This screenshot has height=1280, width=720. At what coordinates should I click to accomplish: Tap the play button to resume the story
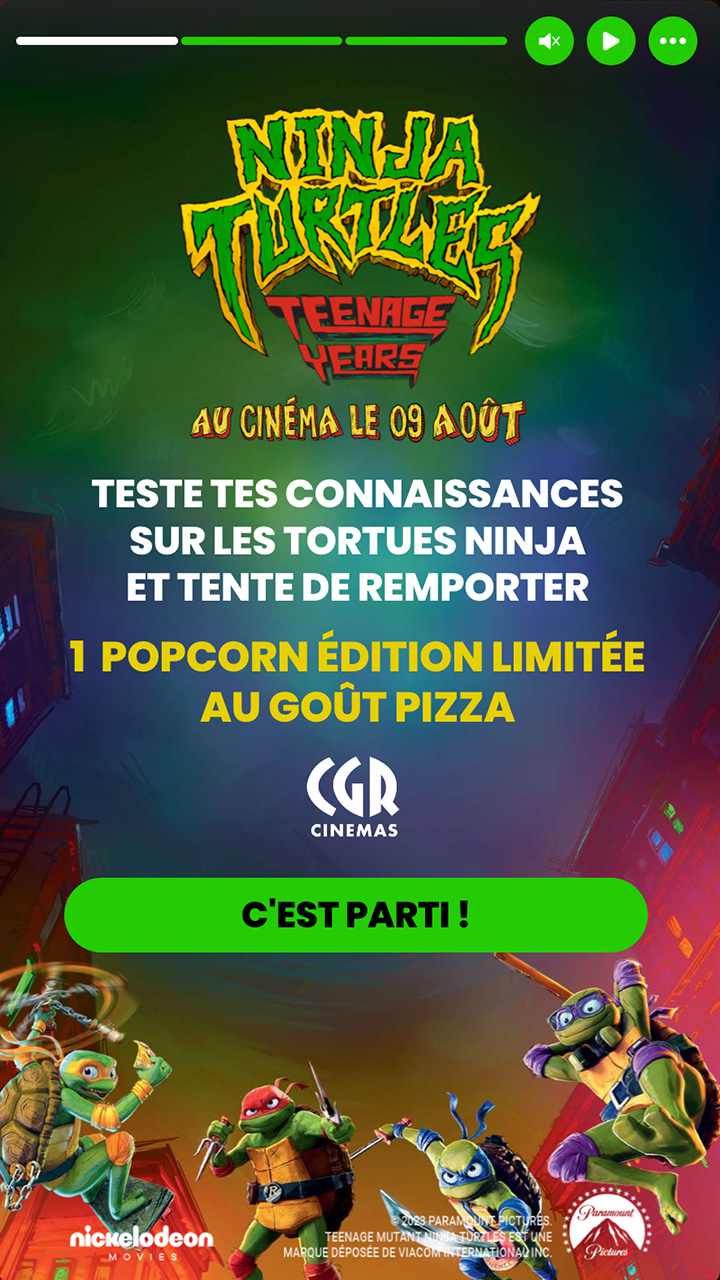click(x=611, y=42)
